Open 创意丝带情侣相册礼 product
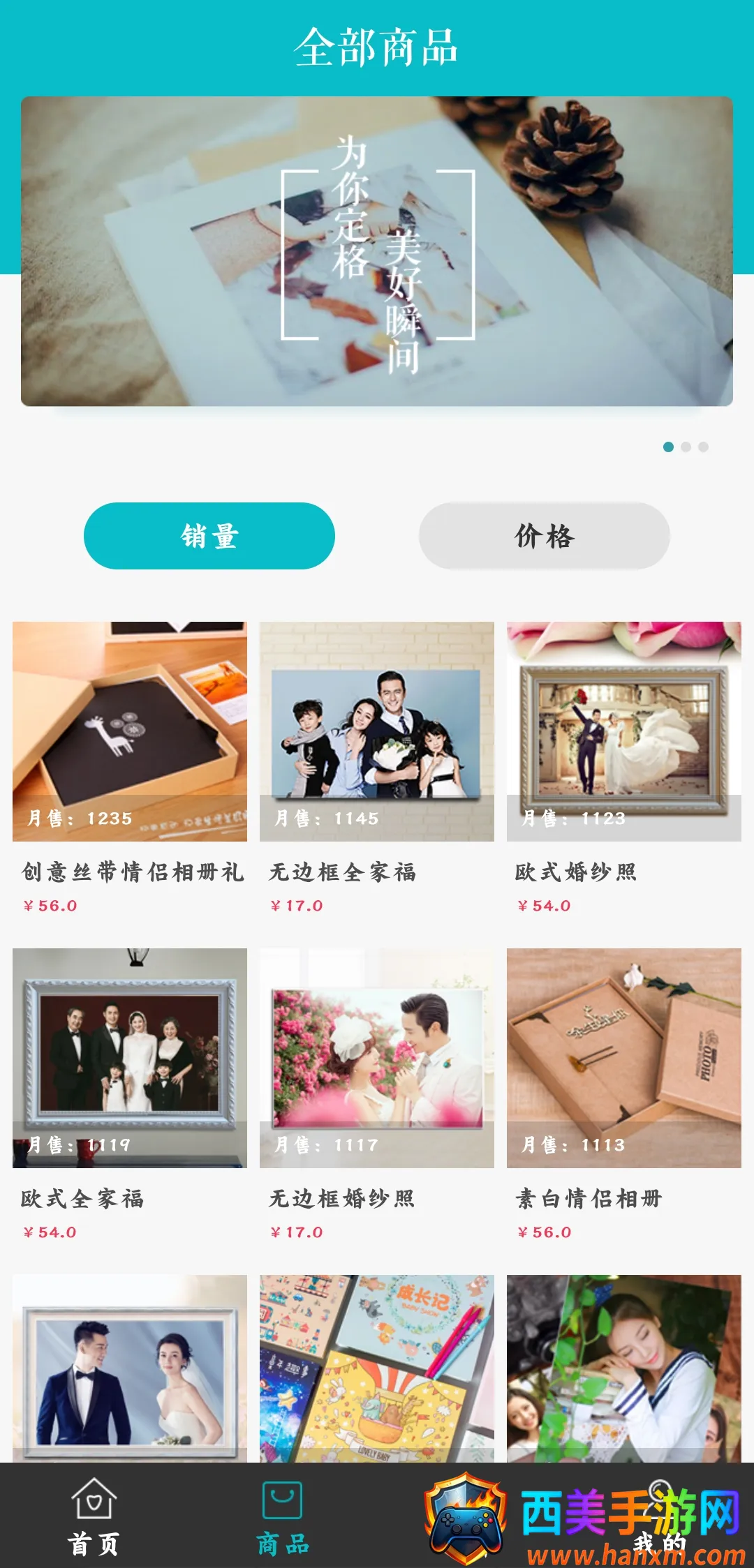Viewport: 754px width, 1568px height. [130, 731]
